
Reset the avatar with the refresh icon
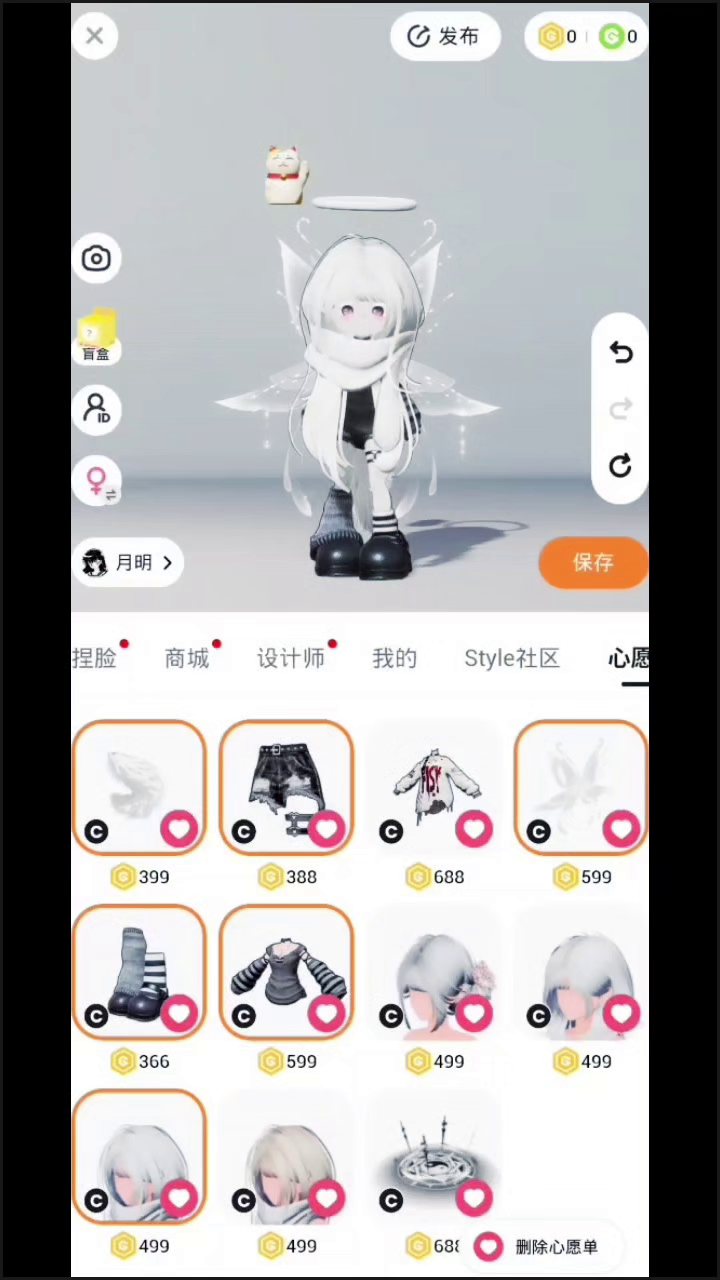click(x=621, y=465)
